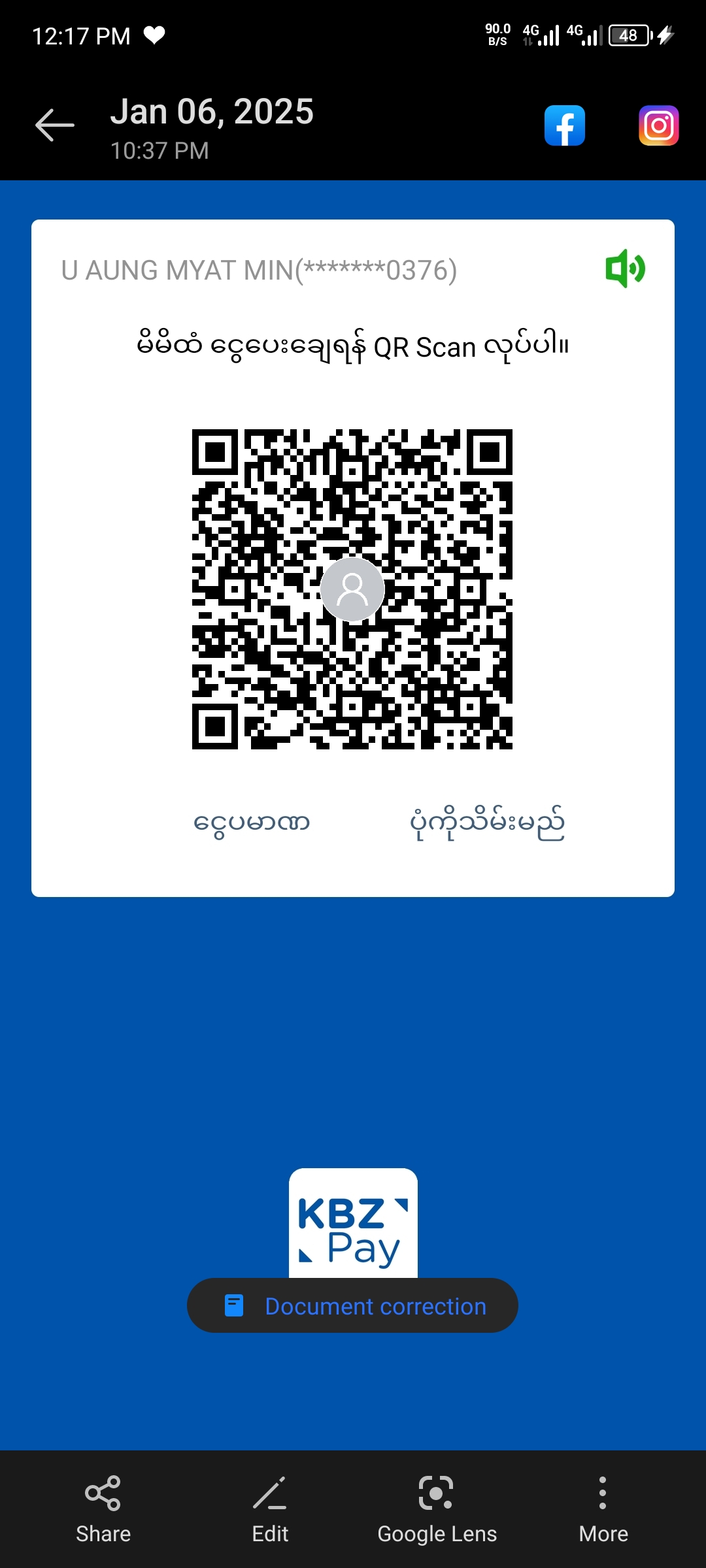Share this image to Instagram

(658, 125)
